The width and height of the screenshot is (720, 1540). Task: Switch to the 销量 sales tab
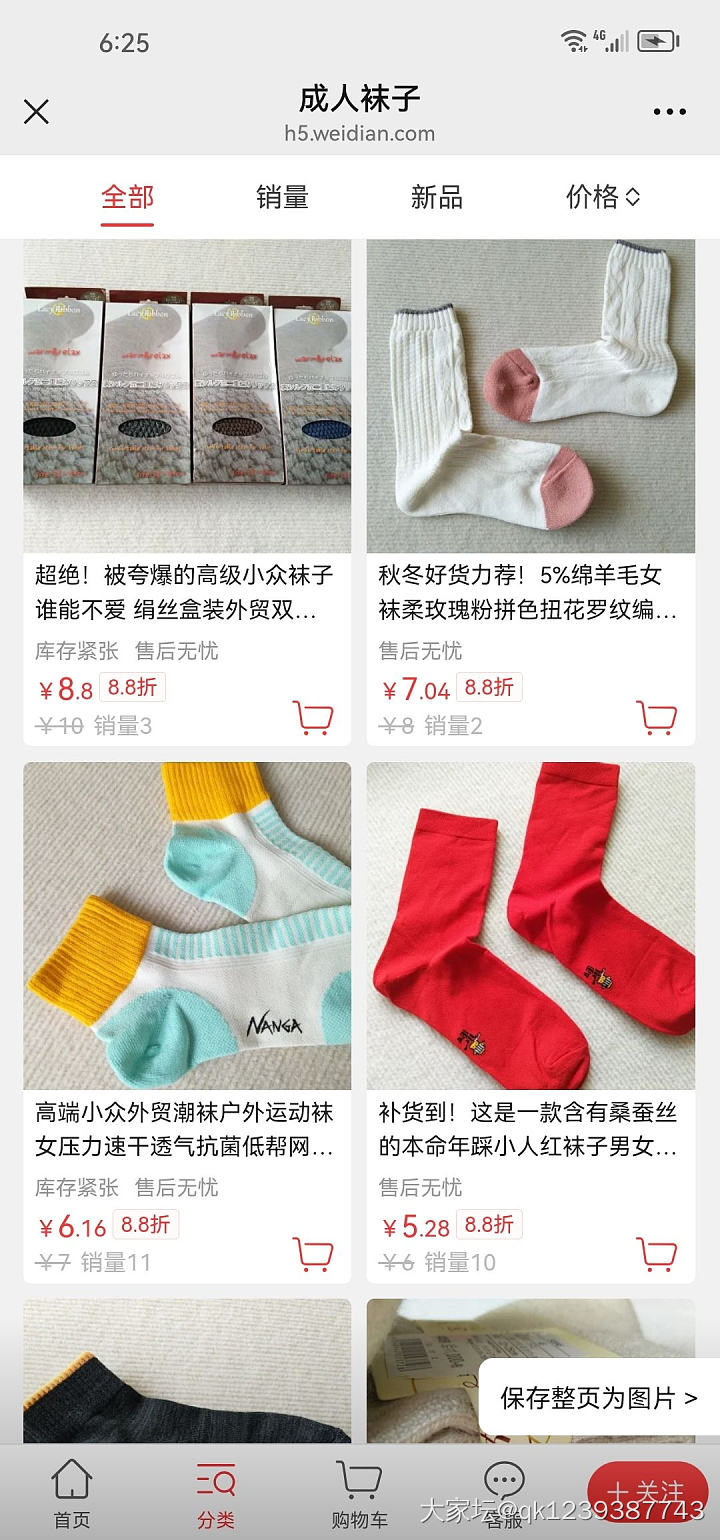[x=281, y=197]
